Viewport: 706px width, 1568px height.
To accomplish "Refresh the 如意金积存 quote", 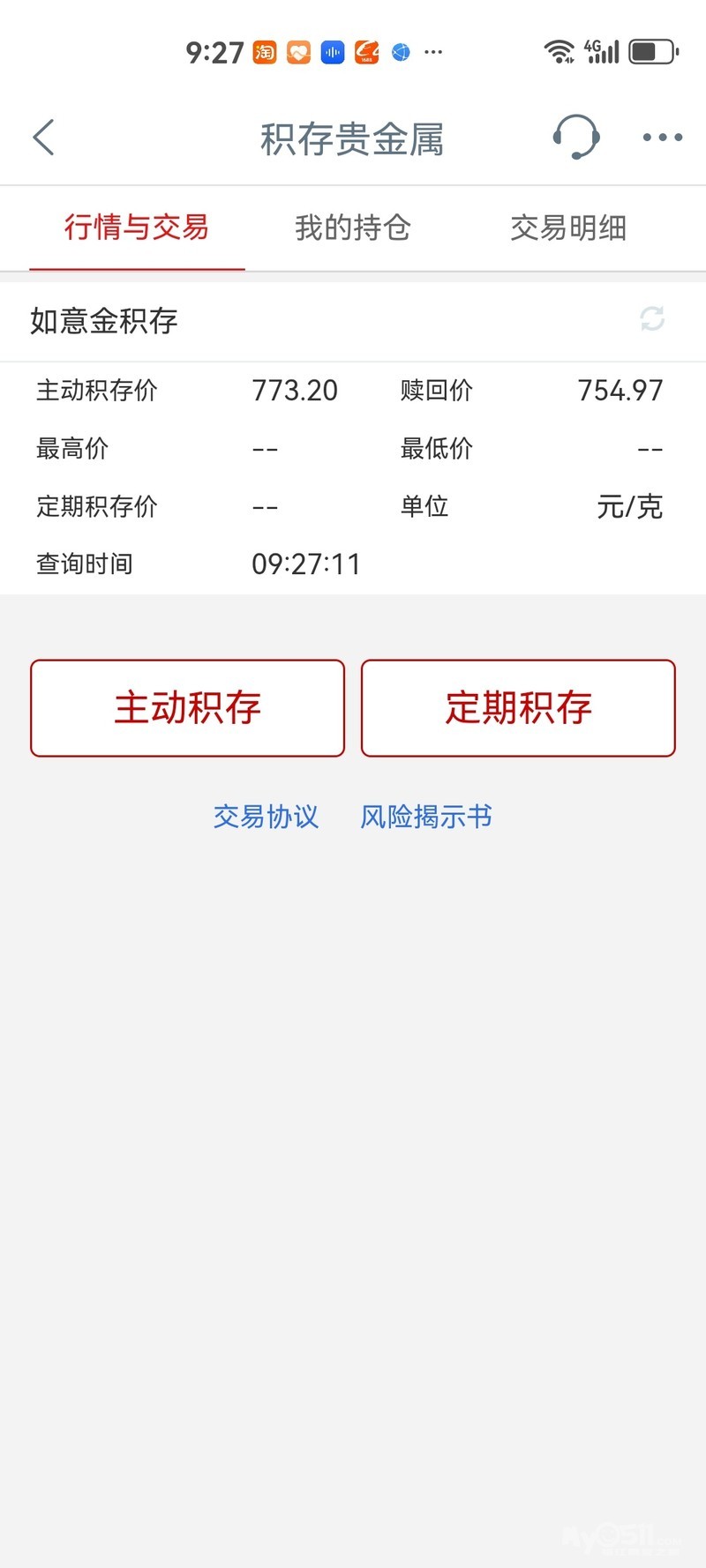I will click(x=652, y=318).
